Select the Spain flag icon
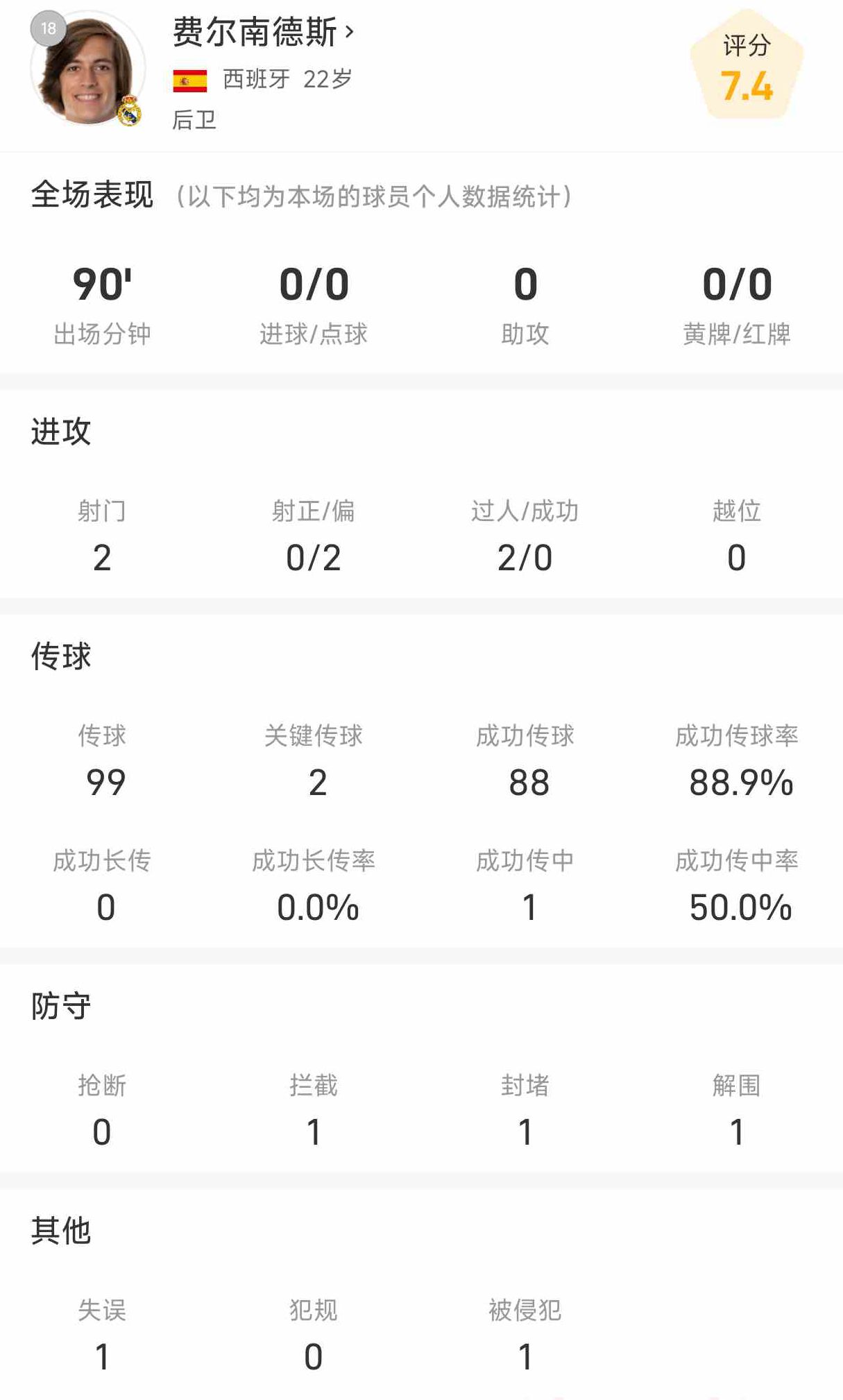The image size is (843, 1400). point(191,80)
